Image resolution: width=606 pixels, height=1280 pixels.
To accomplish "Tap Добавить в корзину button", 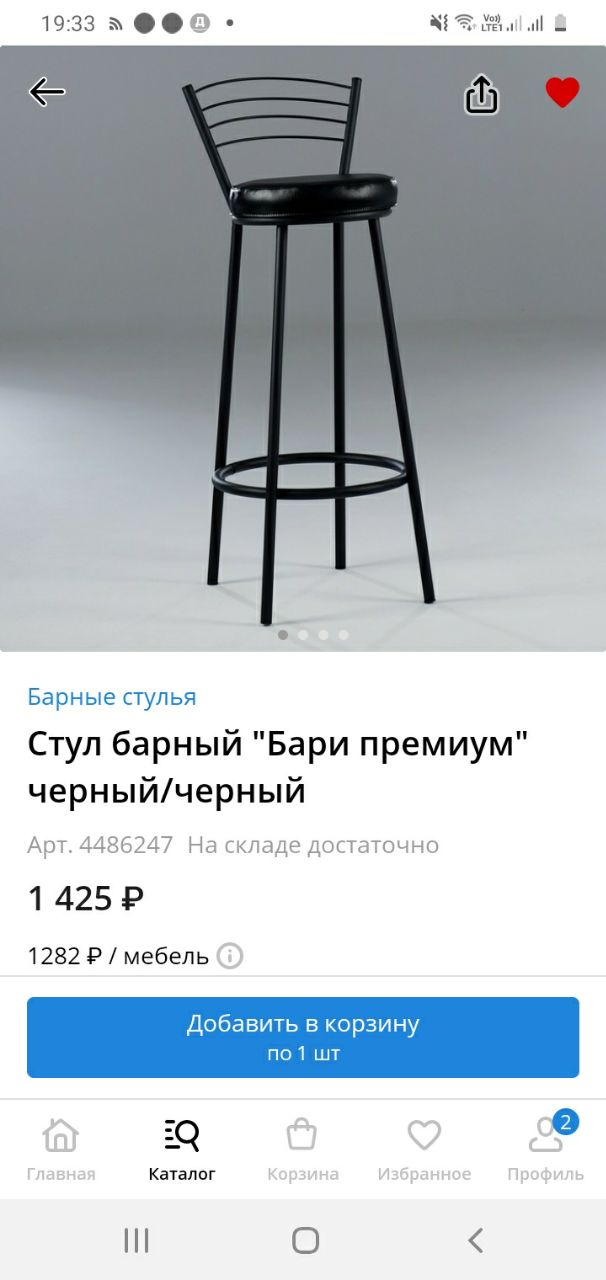I will (303, 1037).
